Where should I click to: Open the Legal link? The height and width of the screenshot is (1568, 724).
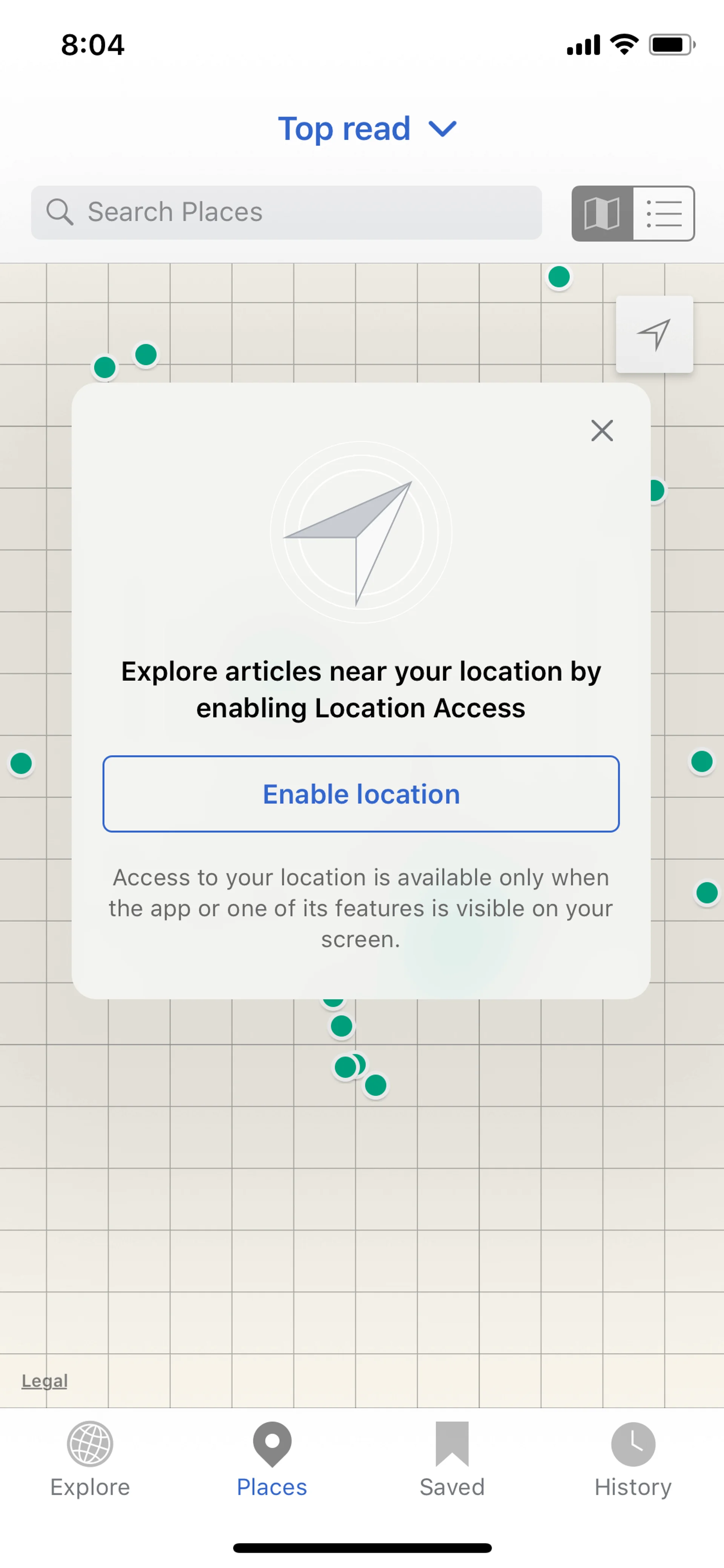point(44,1380)
